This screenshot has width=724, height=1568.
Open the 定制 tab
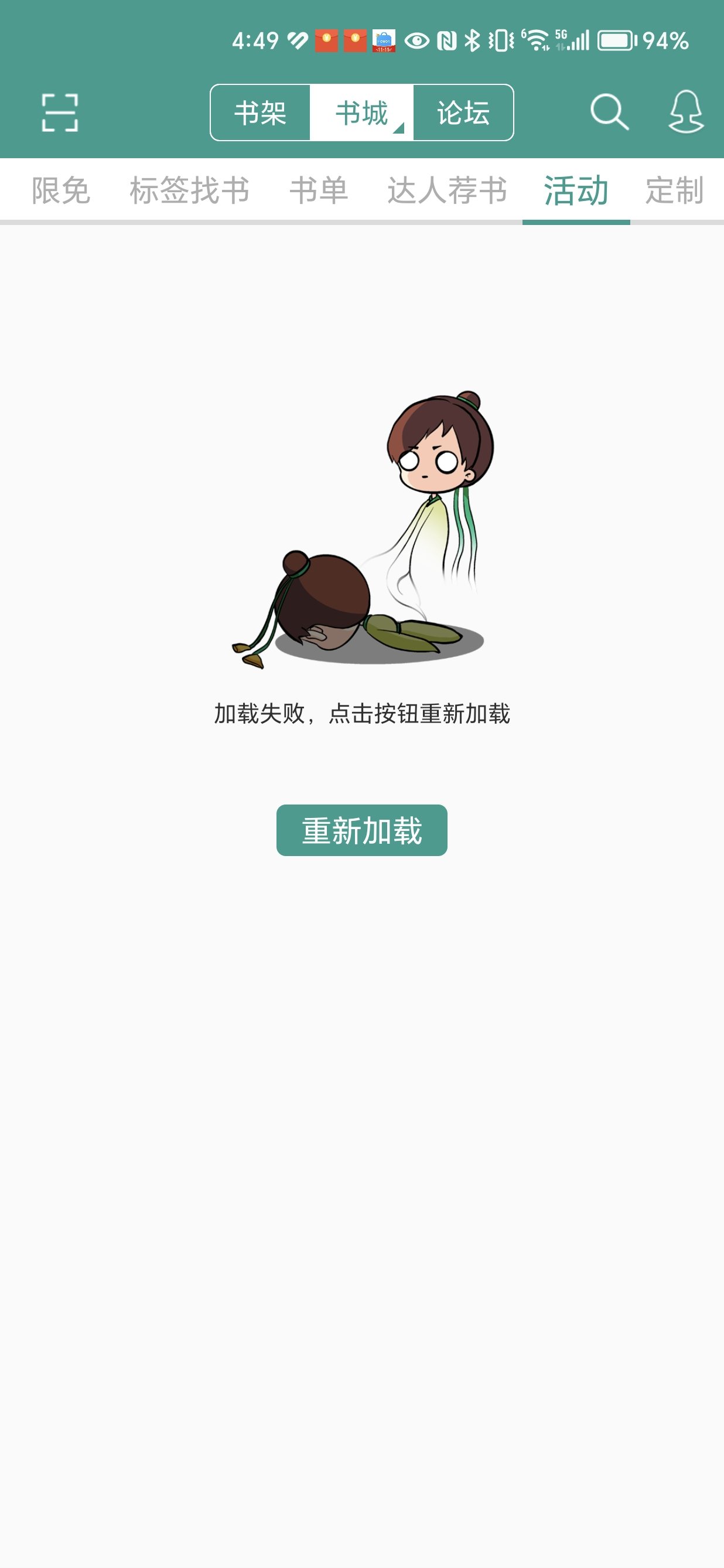(x=674, y=190)
